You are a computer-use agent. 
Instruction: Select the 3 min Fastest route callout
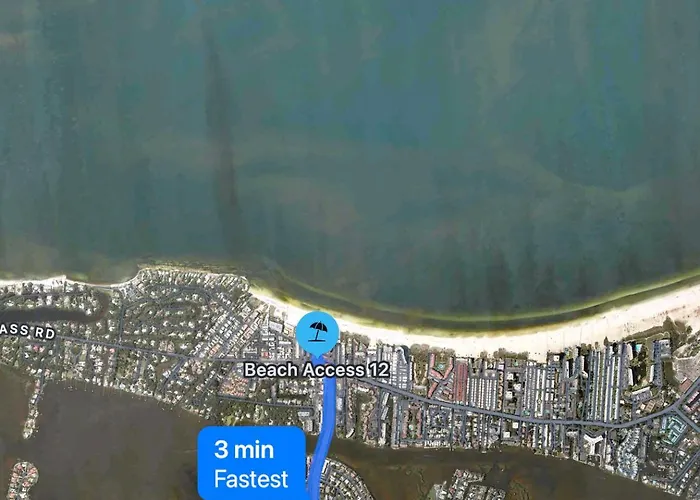click(251, 463)
